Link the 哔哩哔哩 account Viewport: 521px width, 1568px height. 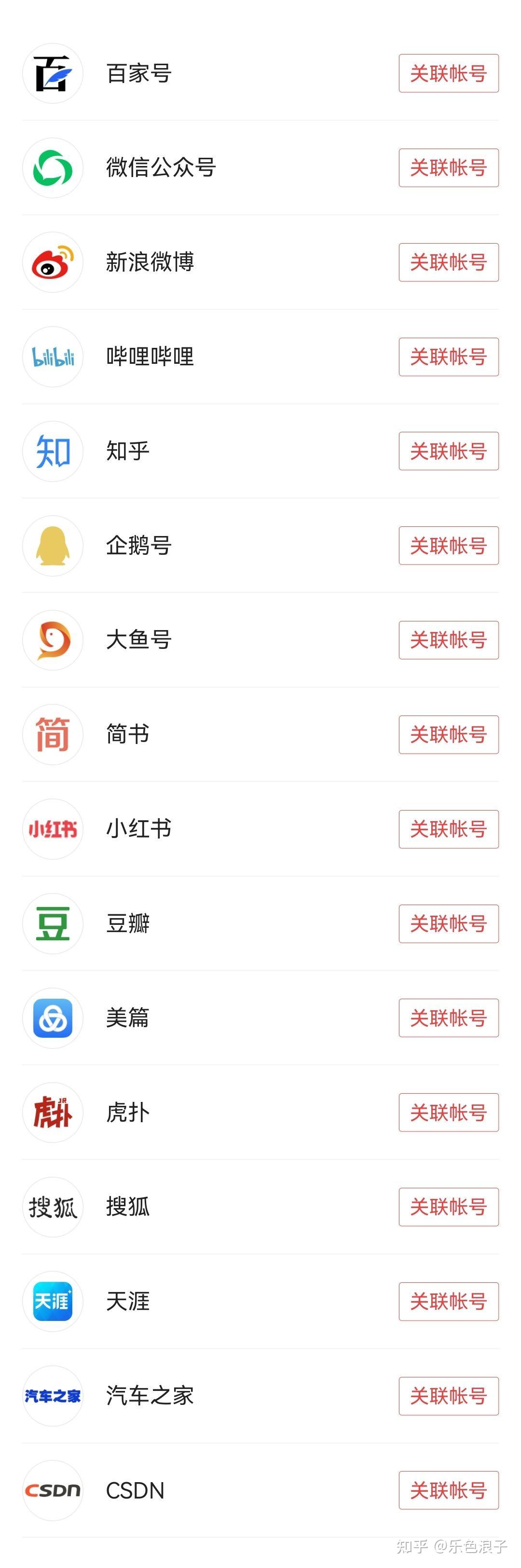pyautogui.click(x=449, y=357)
